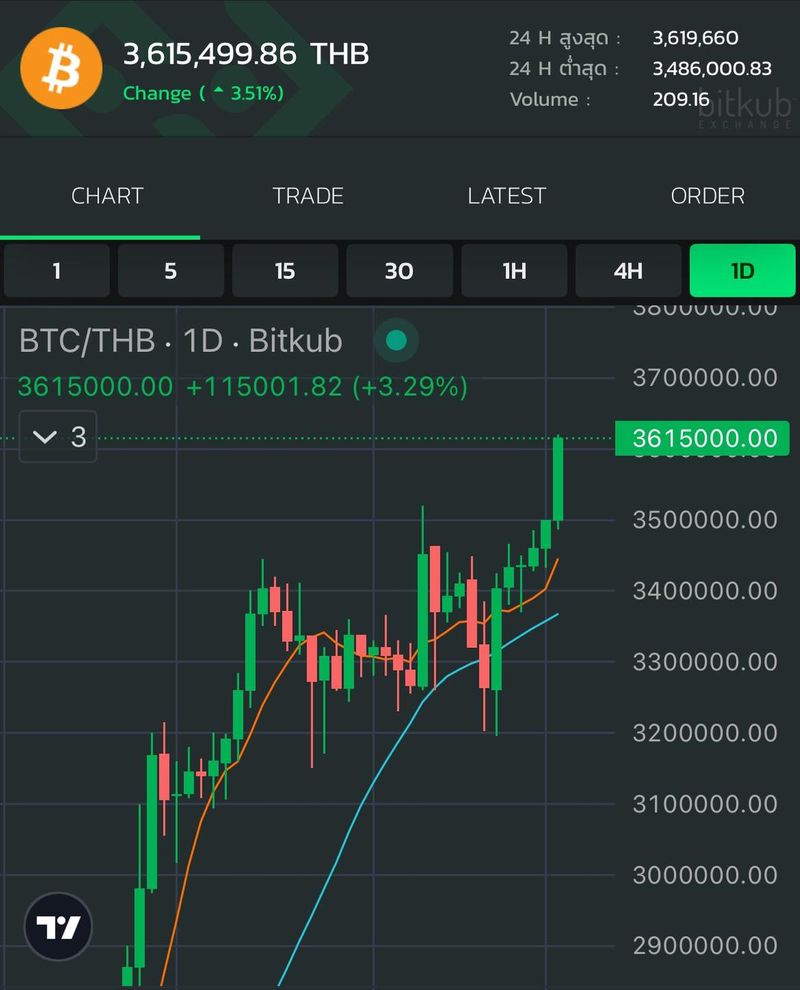View the LATEST tab
This screenshot has height=990, width=800.
pos(506,196)
